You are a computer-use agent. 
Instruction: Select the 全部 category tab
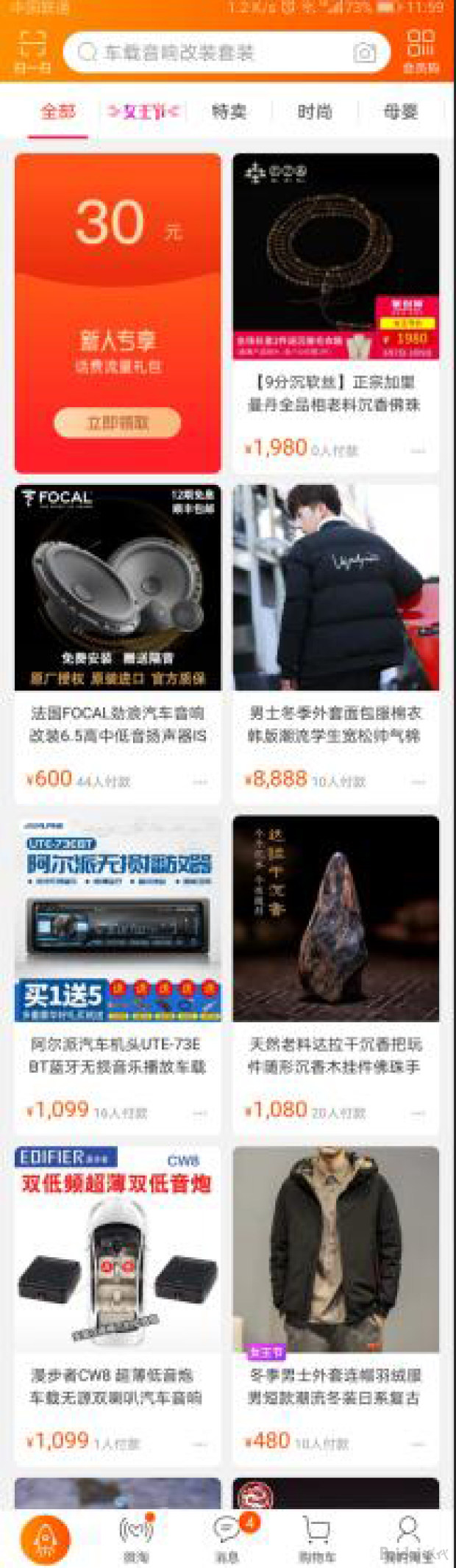click(x=58, y=112)
